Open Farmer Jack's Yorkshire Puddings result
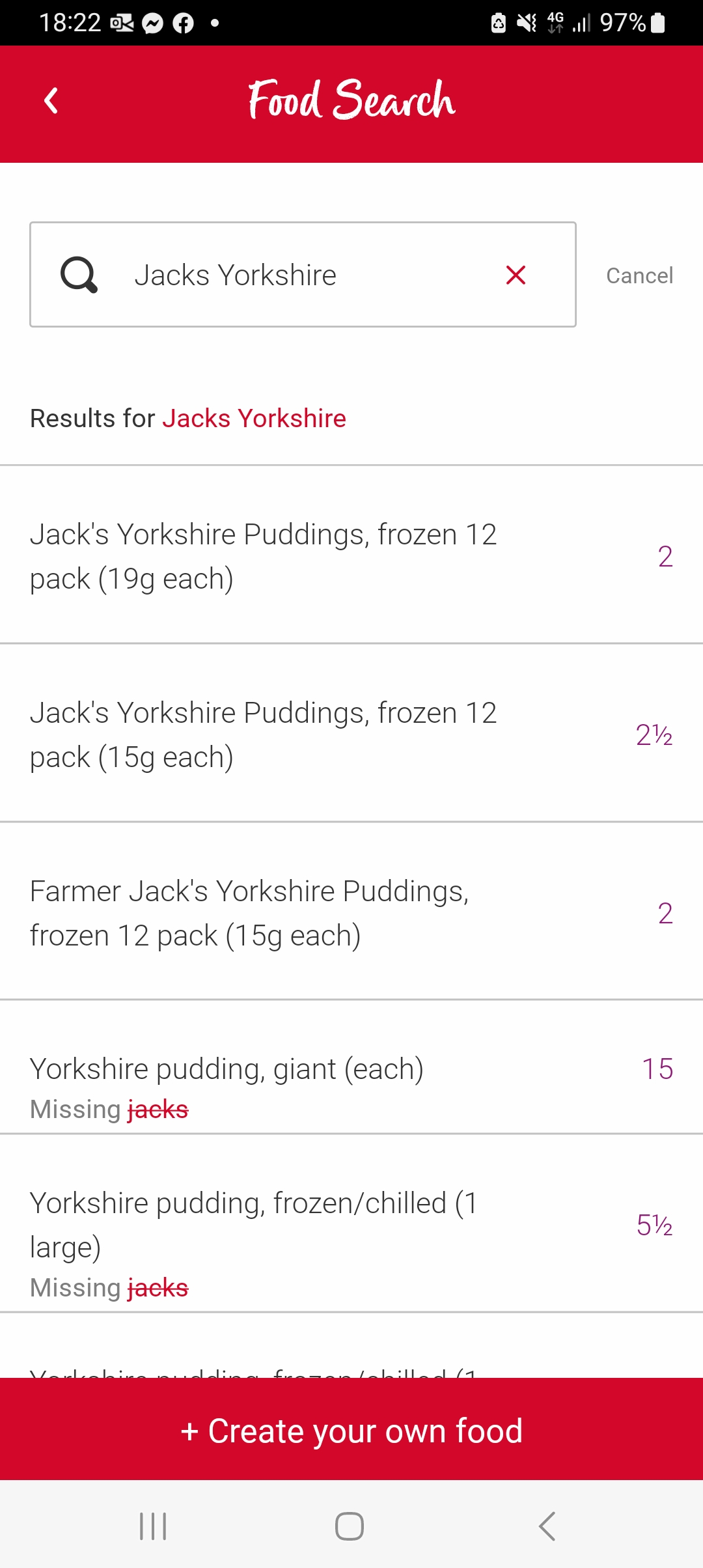Screen dimensions: 703x1568 (x=351, y=912)
